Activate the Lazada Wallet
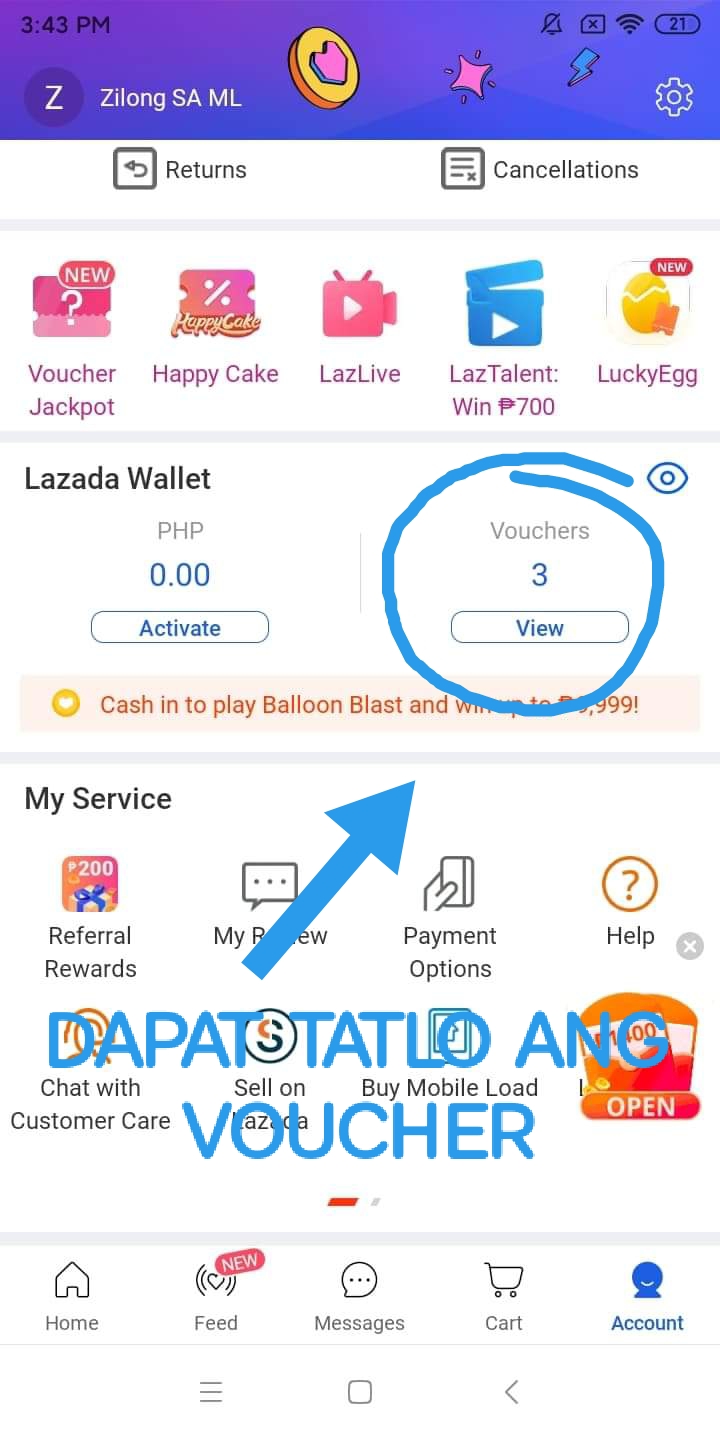This screenshot has width=720, height=1440. pyautogui.click(x=180, y=628)
